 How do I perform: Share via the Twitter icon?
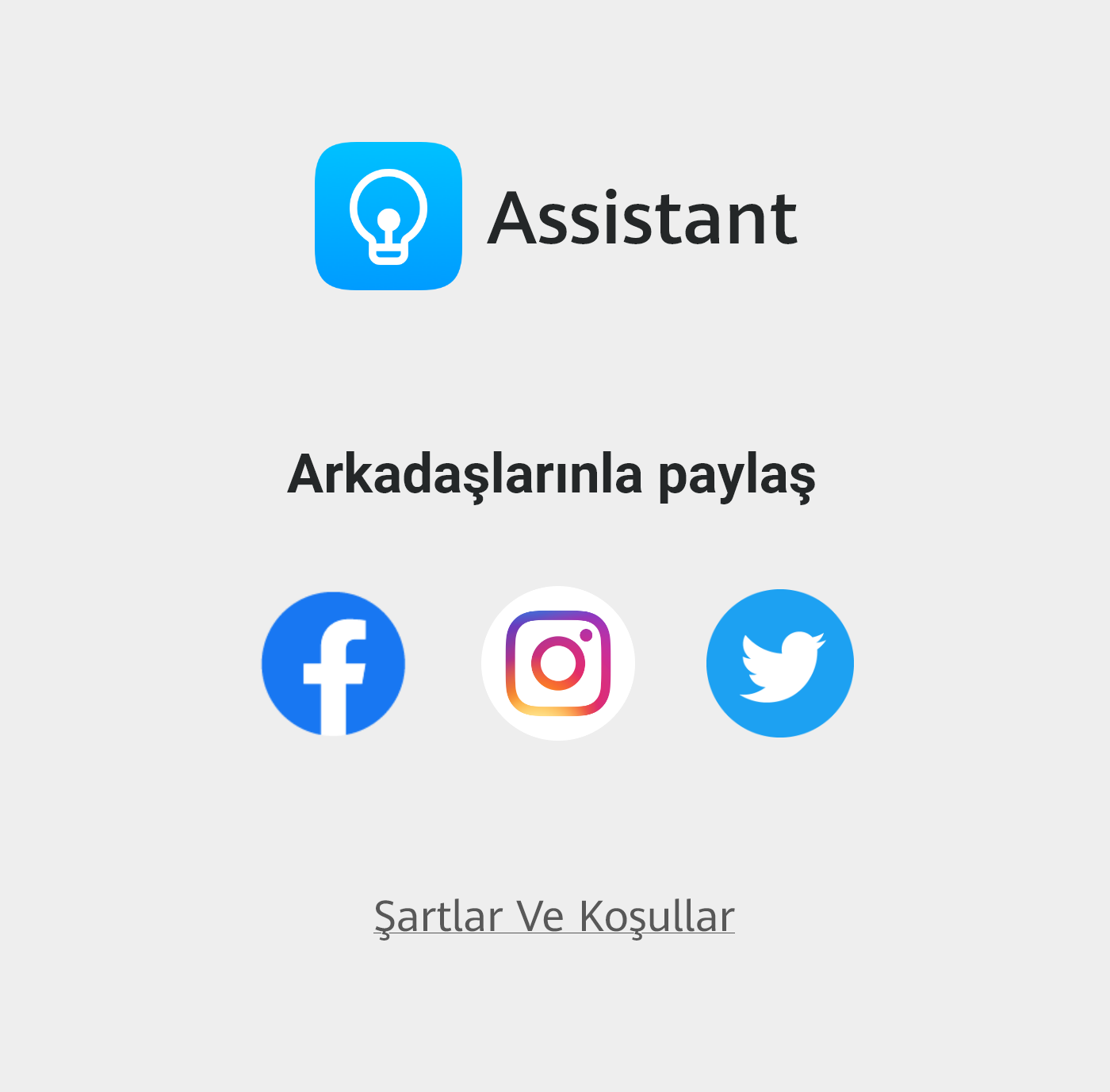tap(780, 663)
